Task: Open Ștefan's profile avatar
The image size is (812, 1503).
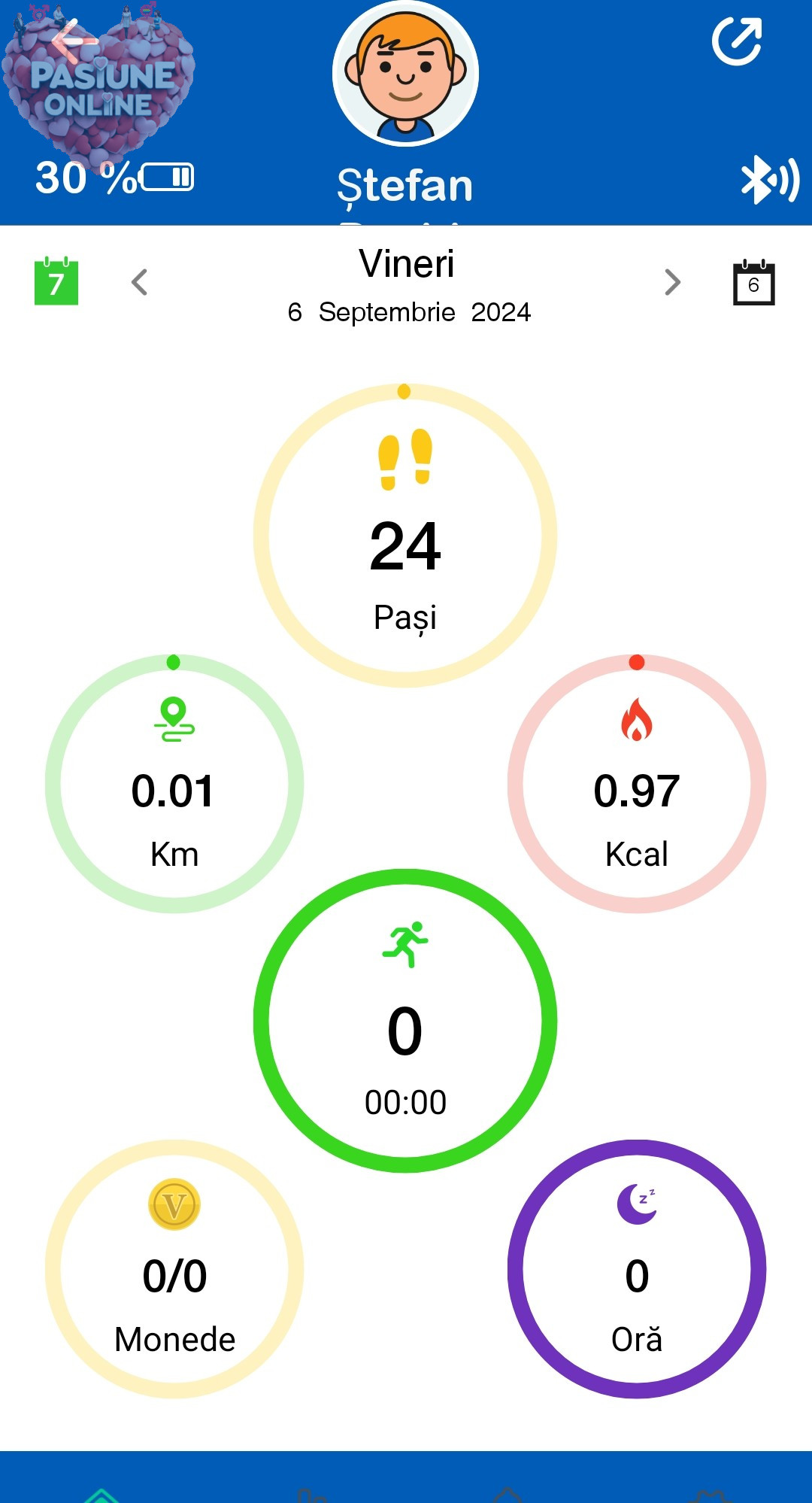Action: click(x=405, y=74)
